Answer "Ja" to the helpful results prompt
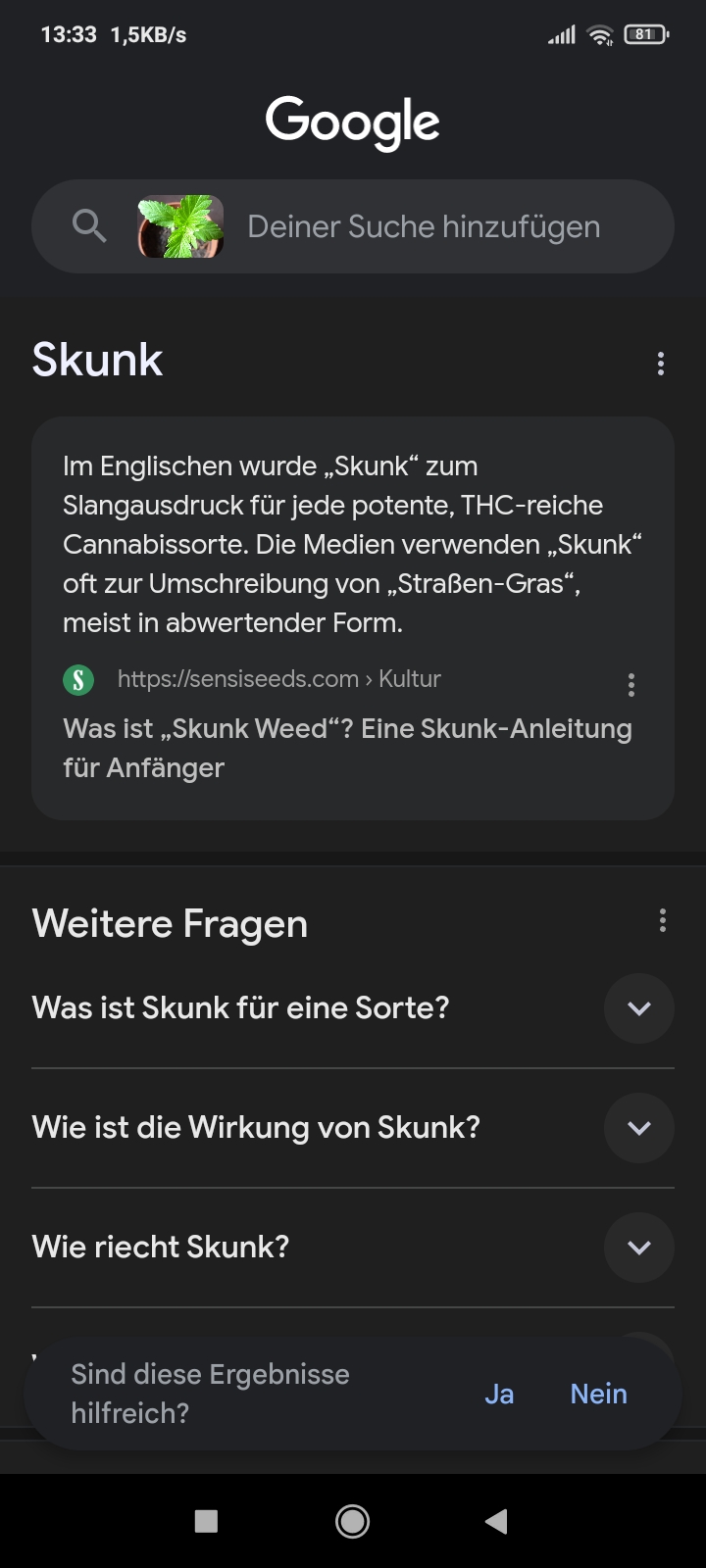 pos(499,1394)
